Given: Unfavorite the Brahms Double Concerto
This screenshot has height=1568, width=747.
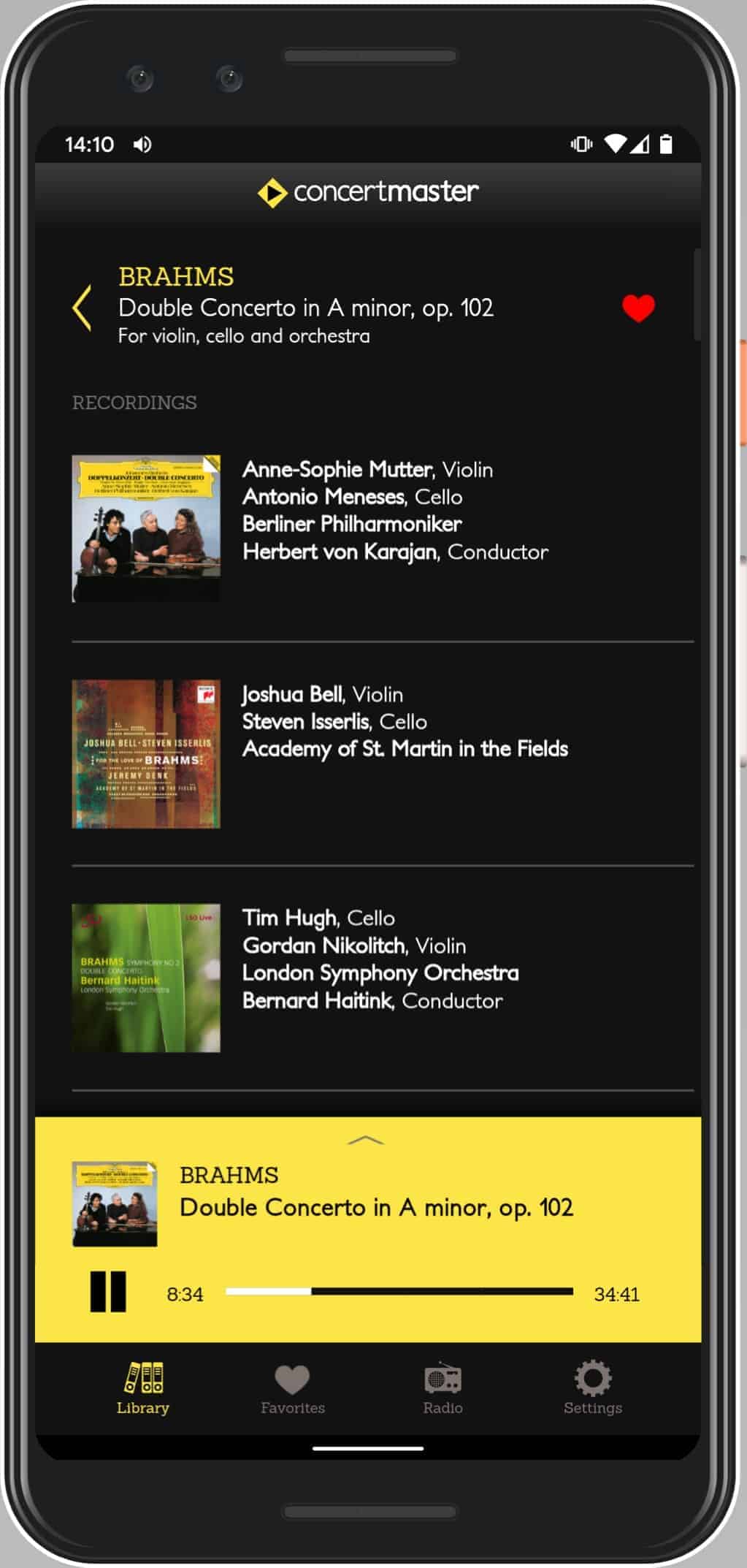Looking at the screenshot, I should [637, 308].
